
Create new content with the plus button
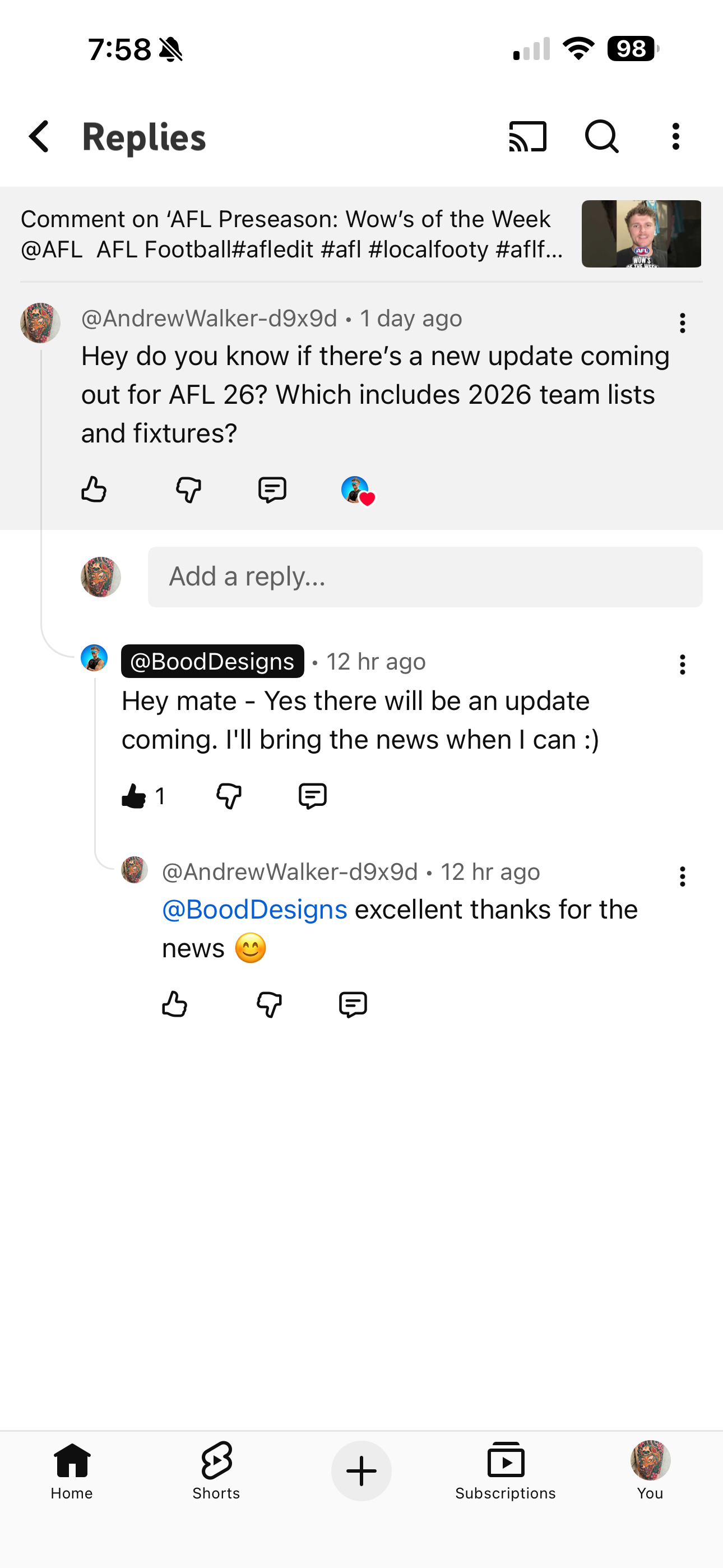tap(361, 1470)
